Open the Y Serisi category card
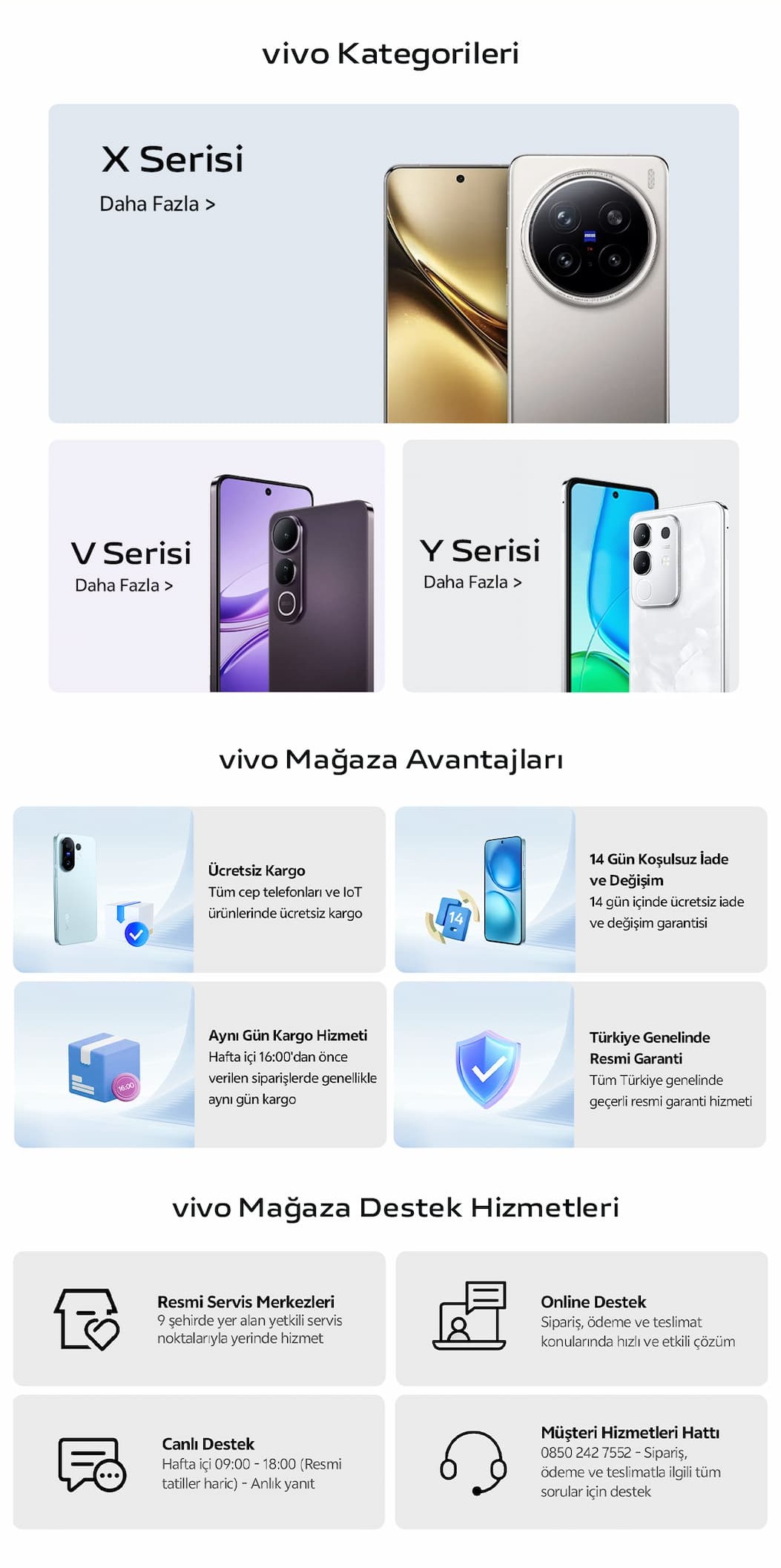Screen dimensions: 781x1568 pos(570,565)
